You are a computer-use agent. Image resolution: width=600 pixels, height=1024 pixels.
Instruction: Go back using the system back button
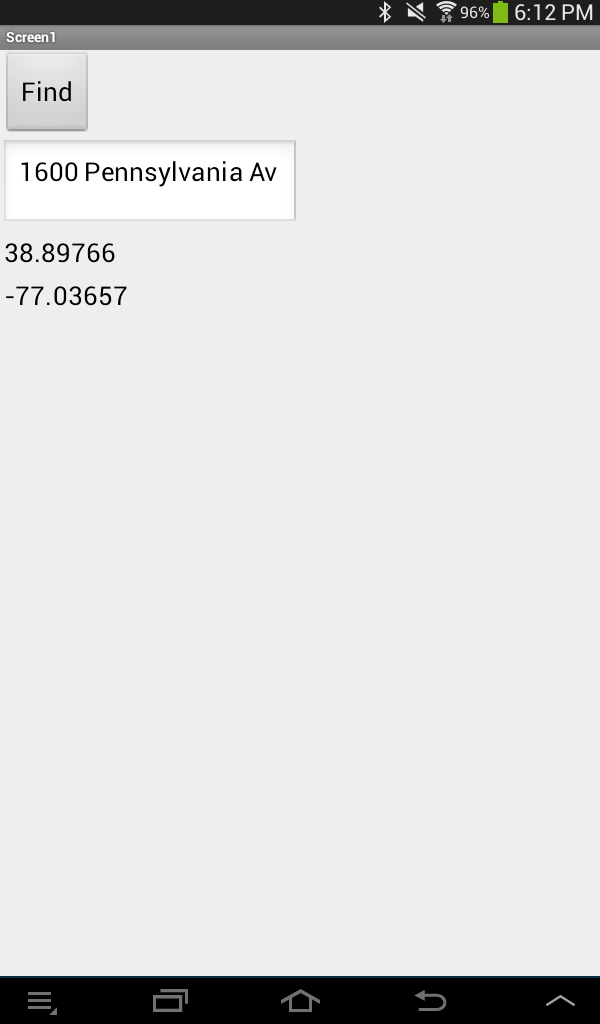430,1000
